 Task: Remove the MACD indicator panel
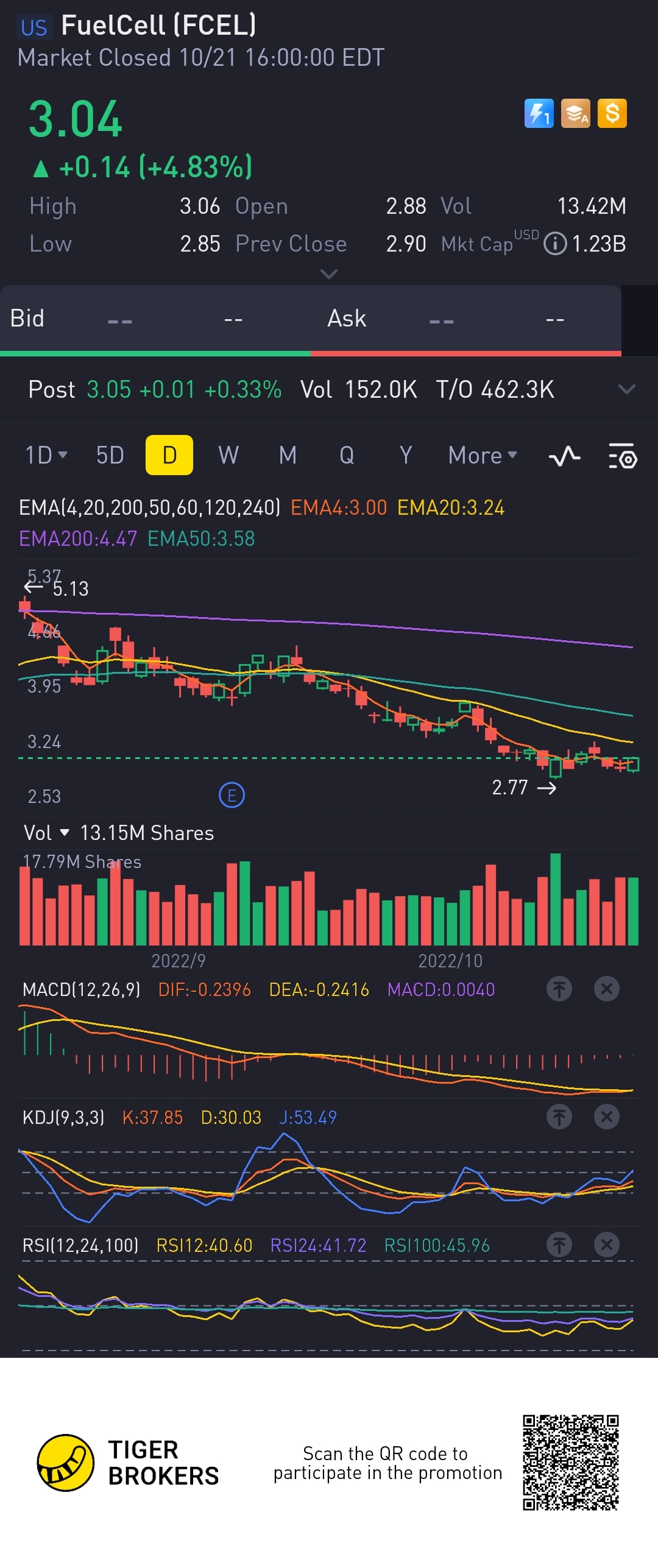607,989
